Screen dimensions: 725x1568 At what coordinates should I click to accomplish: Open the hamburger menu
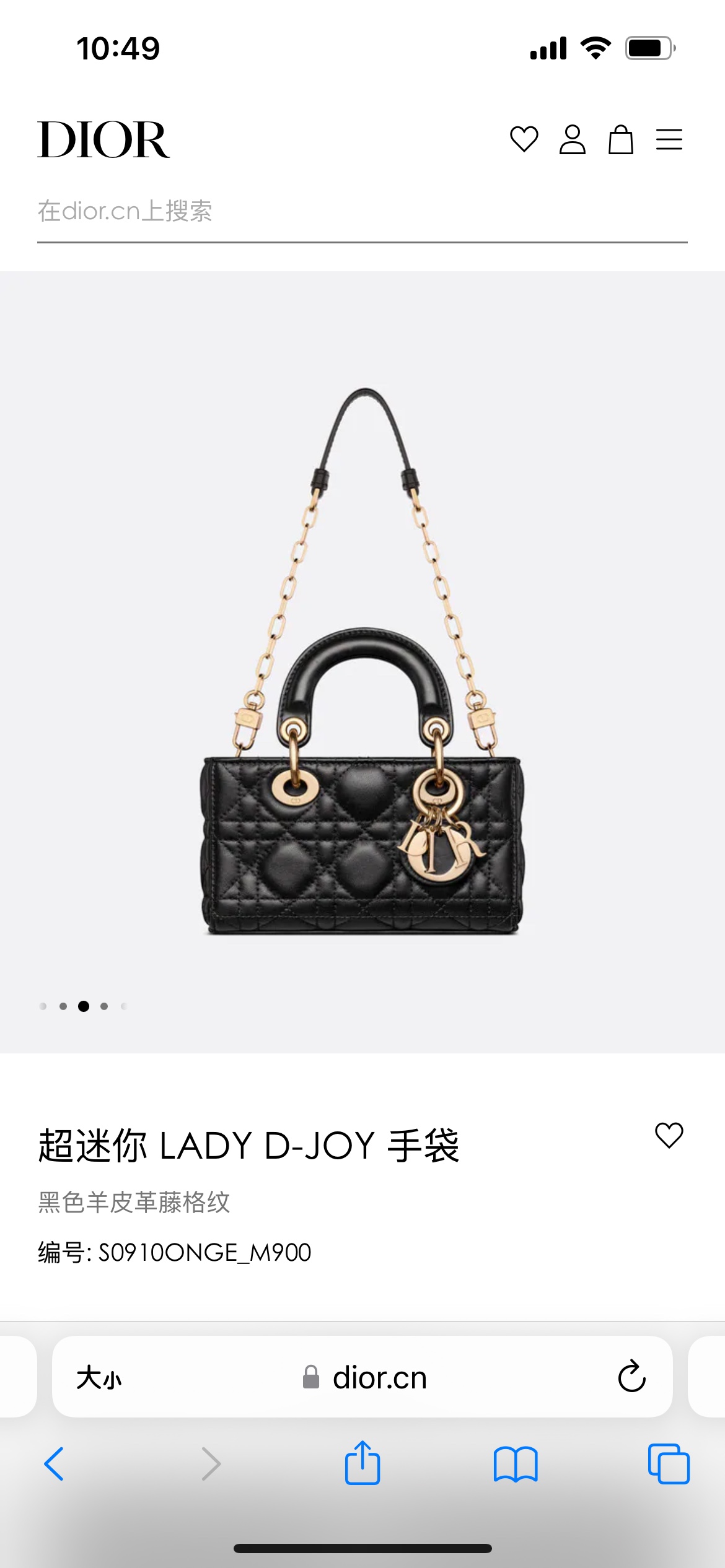click(669, 139)
